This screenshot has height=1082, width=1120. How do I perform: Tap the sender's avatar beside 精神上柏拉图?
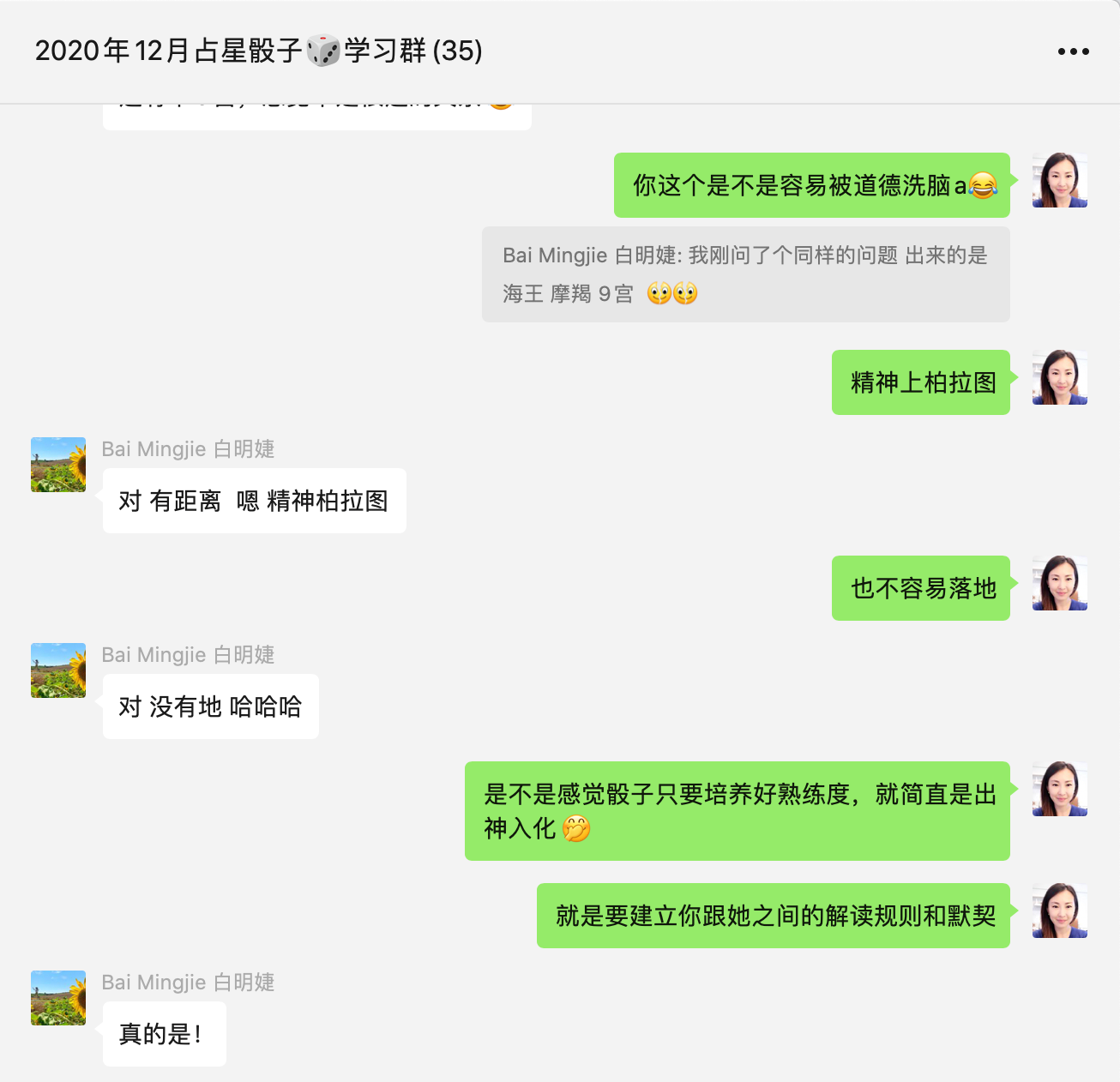coord(1059,377)
